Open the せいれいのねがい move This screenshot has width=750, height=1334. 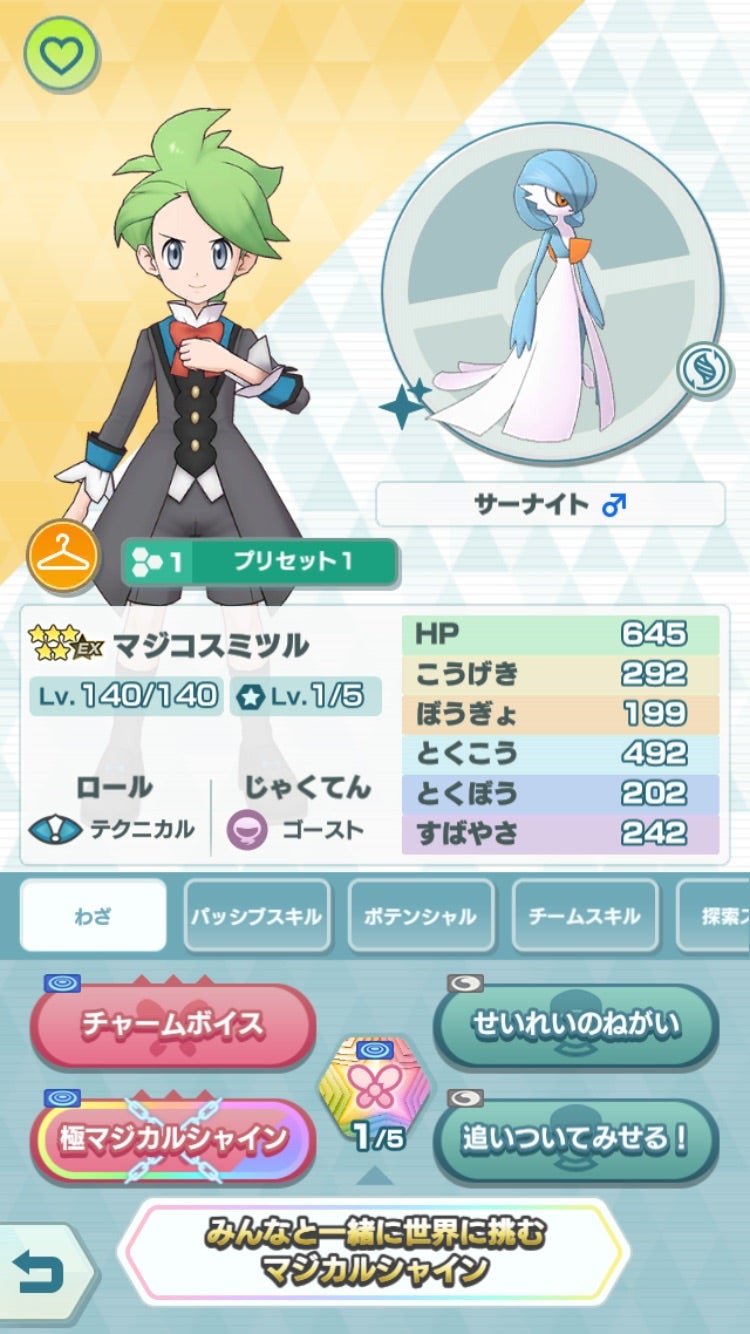pos(575,1025)
